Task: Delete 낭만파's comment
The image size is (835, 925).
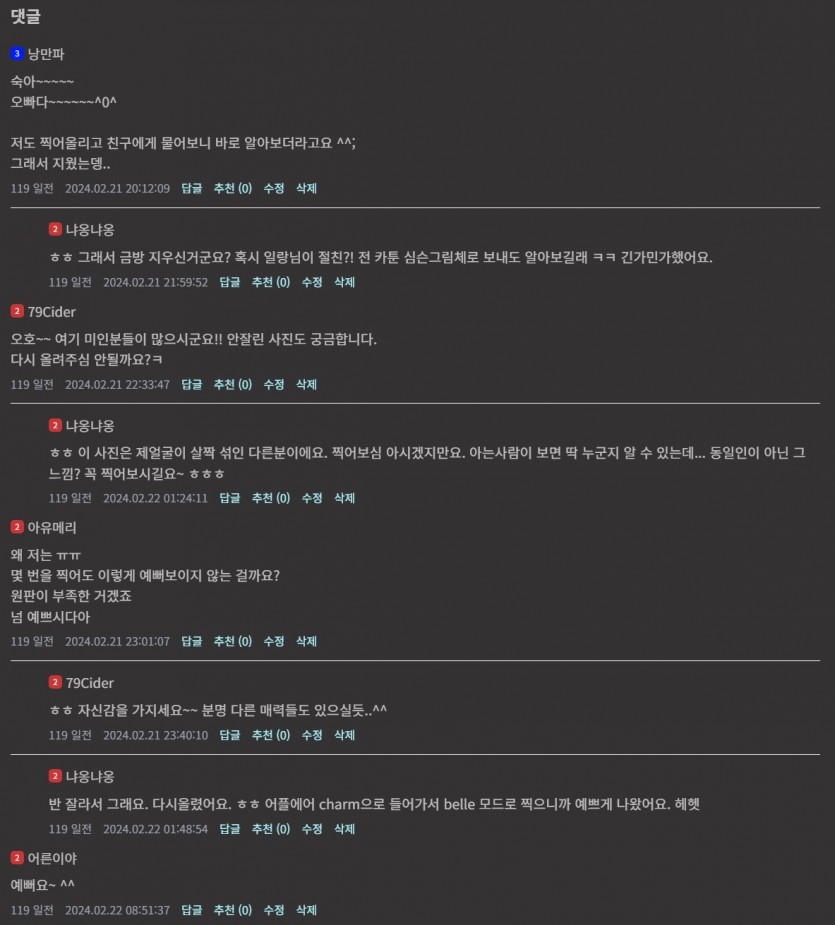Action: tap(306, 188)
